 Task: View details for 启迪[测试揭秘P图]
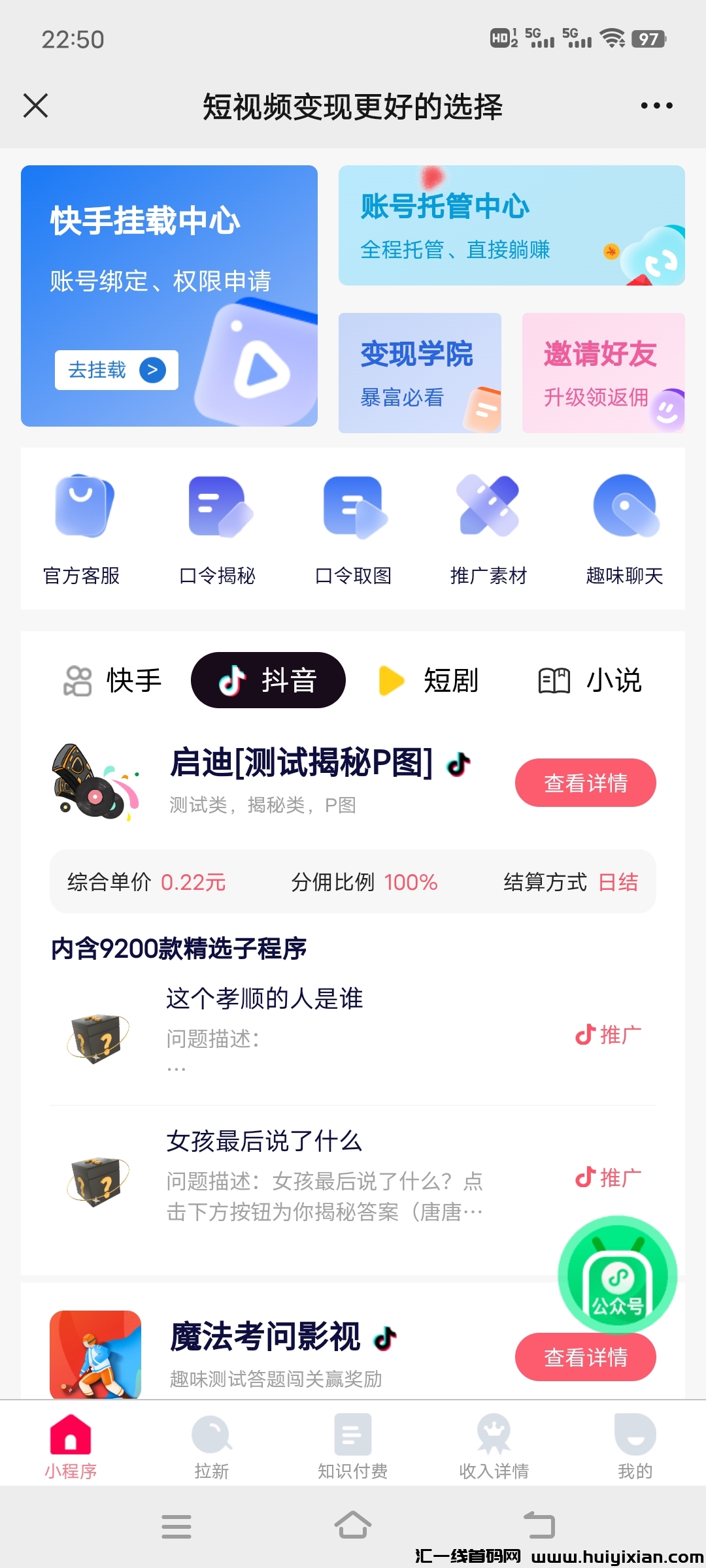click(x=585, y=783)
